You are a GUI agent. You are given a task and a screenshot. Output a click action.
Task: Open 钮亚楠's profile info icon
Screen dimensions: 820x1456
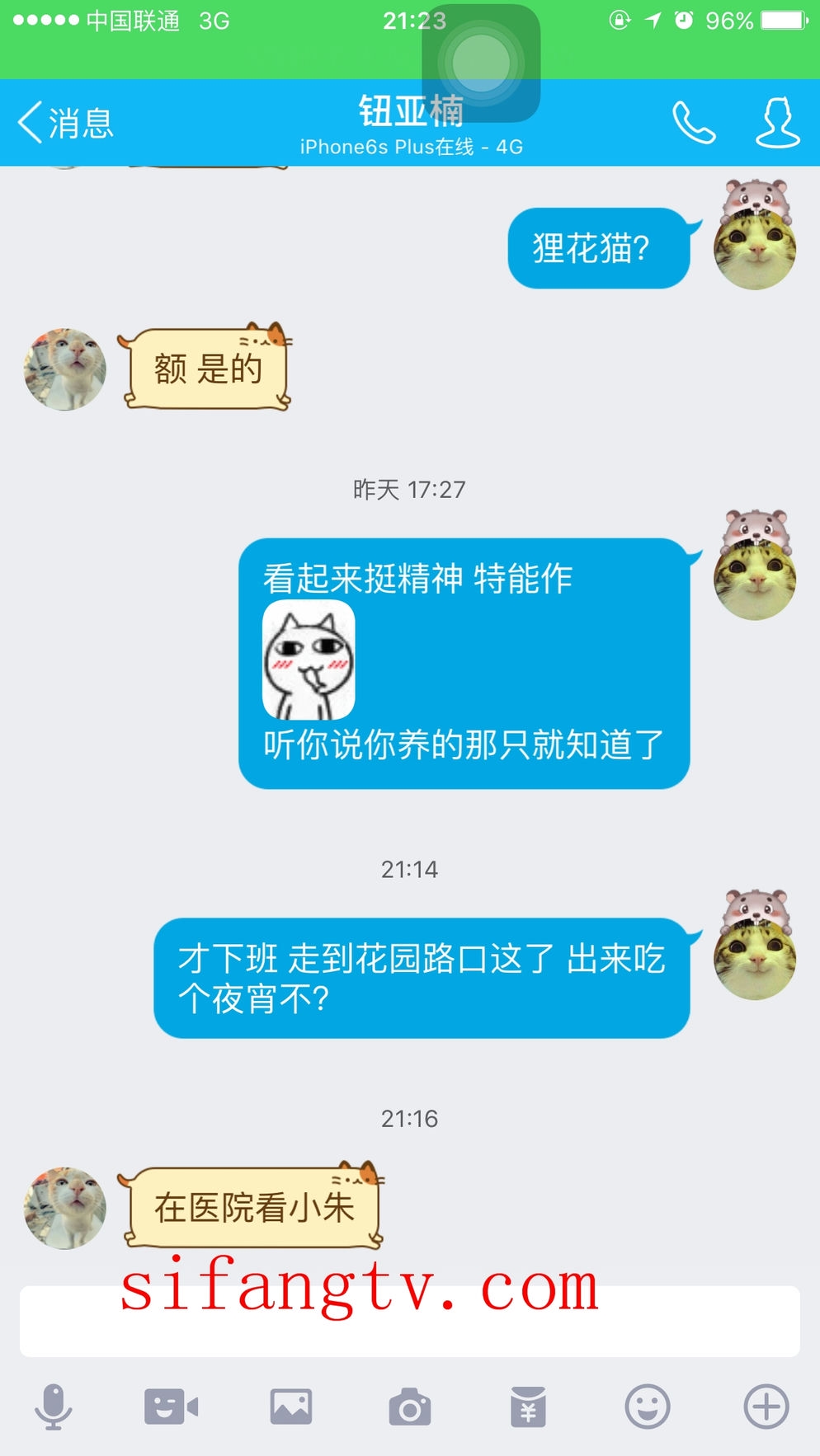777,123
